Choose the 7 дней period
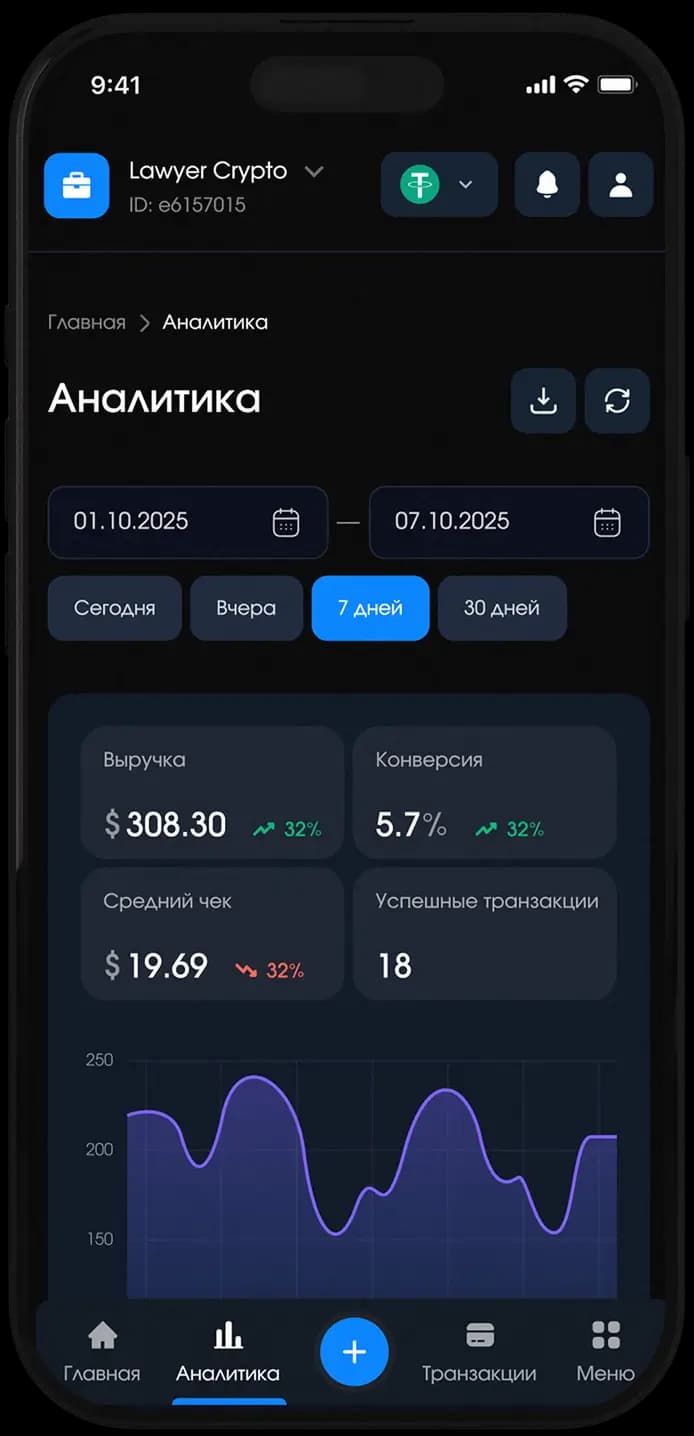This screenshot has width=694, height=1436. click(370, 608)
